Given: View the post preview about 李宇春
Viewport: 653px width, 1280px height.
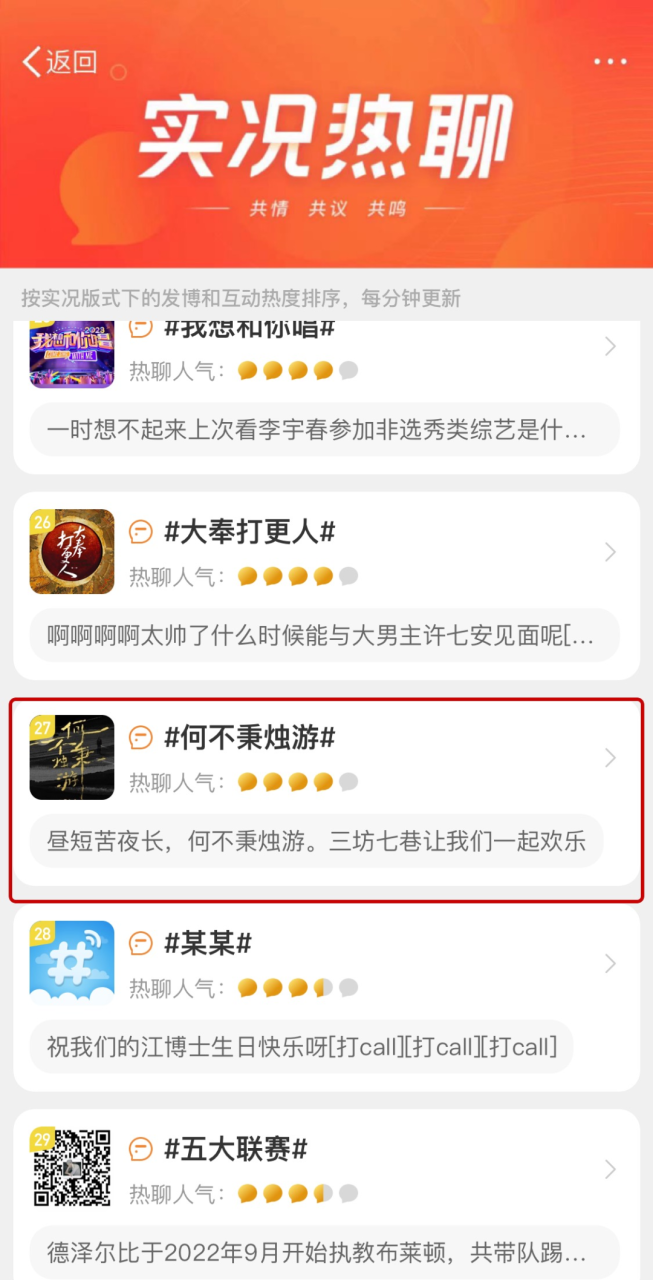Looking at the screenshot, I should coord(316,430).
